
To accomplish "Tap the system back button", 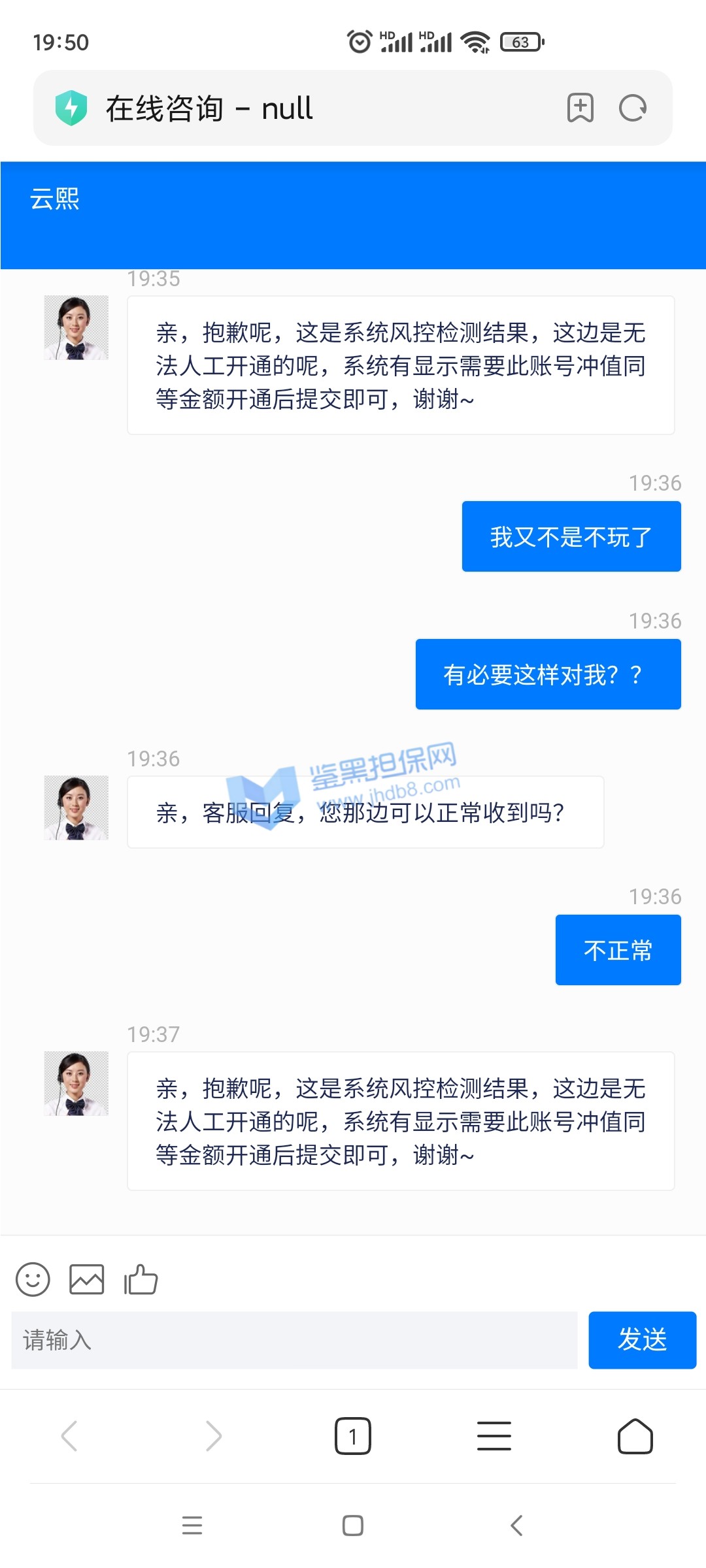I will [516, 1526].
